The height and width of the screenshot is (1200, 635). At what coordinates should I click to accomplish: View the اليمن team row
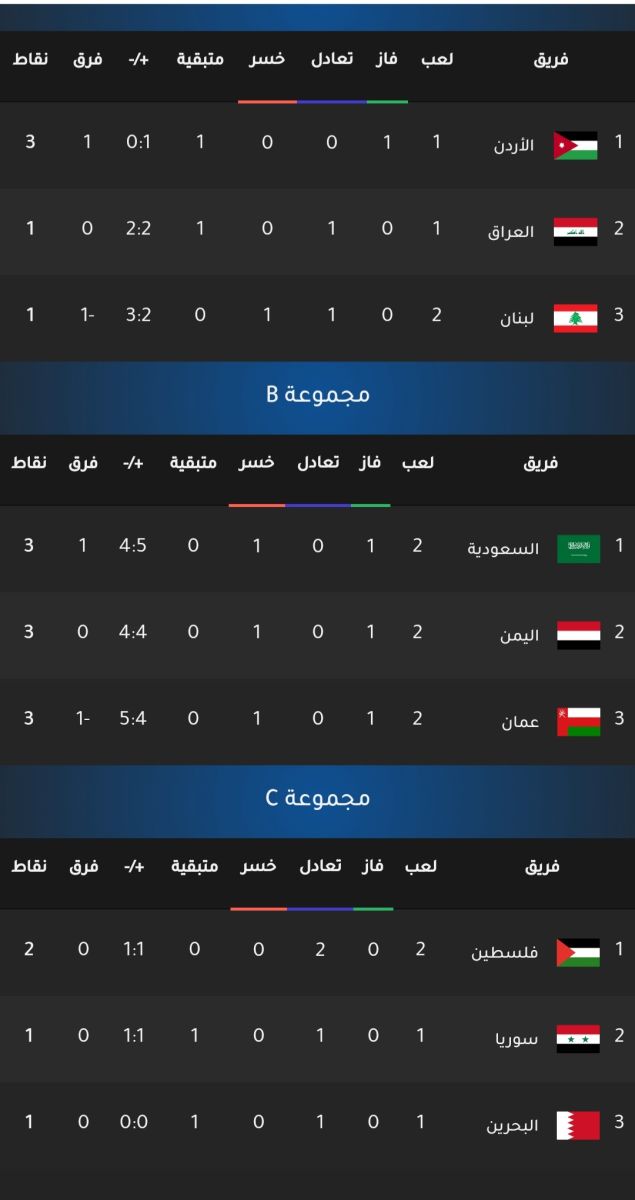pyautogui.click(x=317, y=634)
